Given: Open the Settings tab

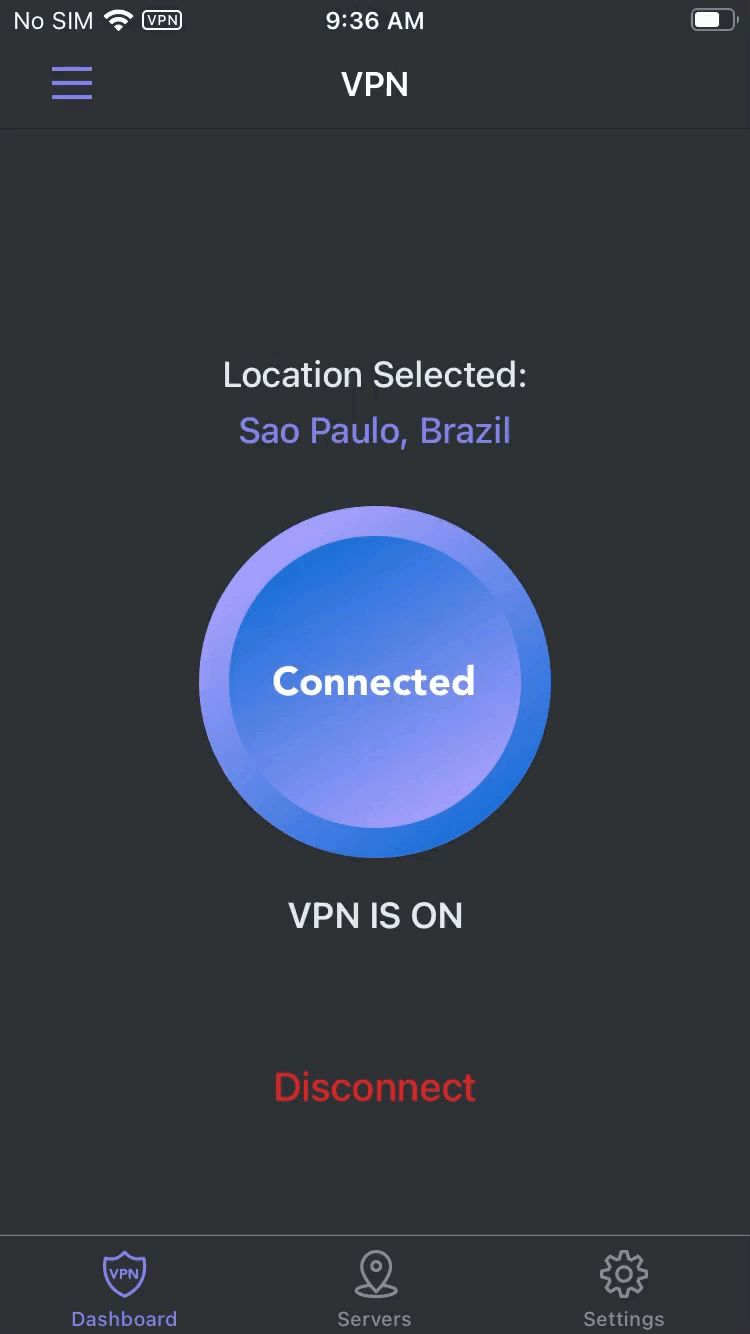Looking at the screenshot, I should [623, 1289].
